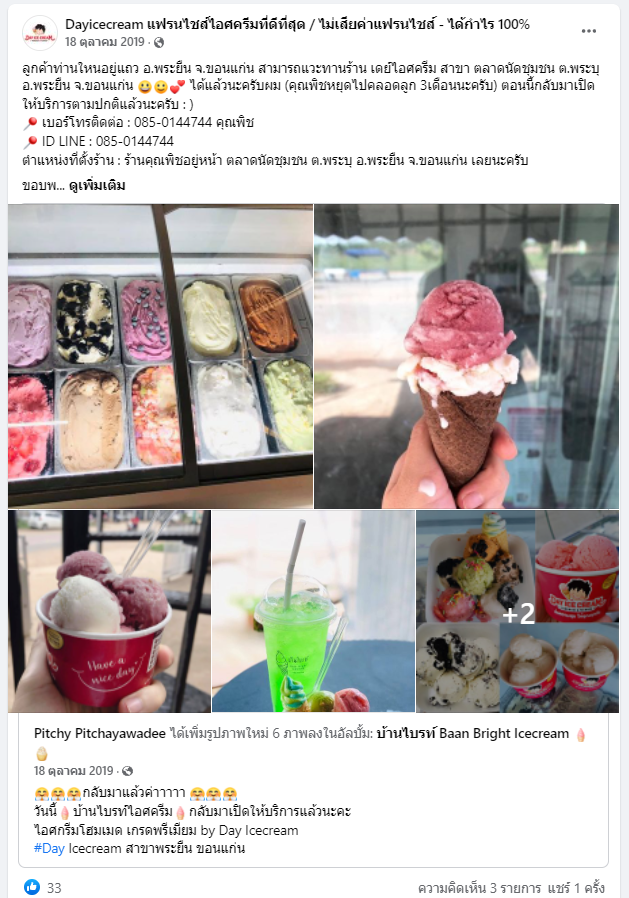Expand the post text with ดูเพิ่มเติม
The width and height of the screenshot is (629, 898).
click(x=97, y=186)
